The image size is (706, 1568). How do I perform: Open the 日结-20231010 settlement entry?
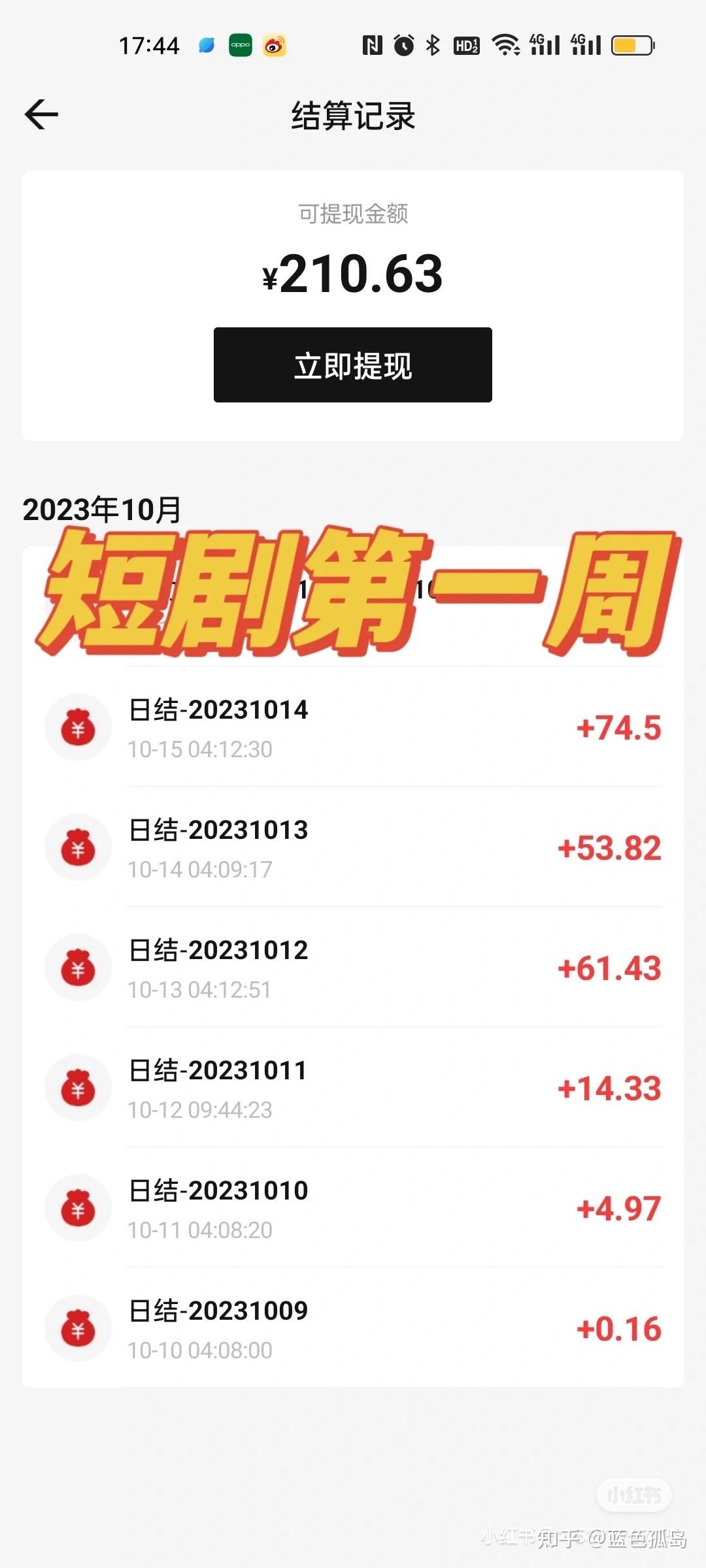pos(353,1208)
